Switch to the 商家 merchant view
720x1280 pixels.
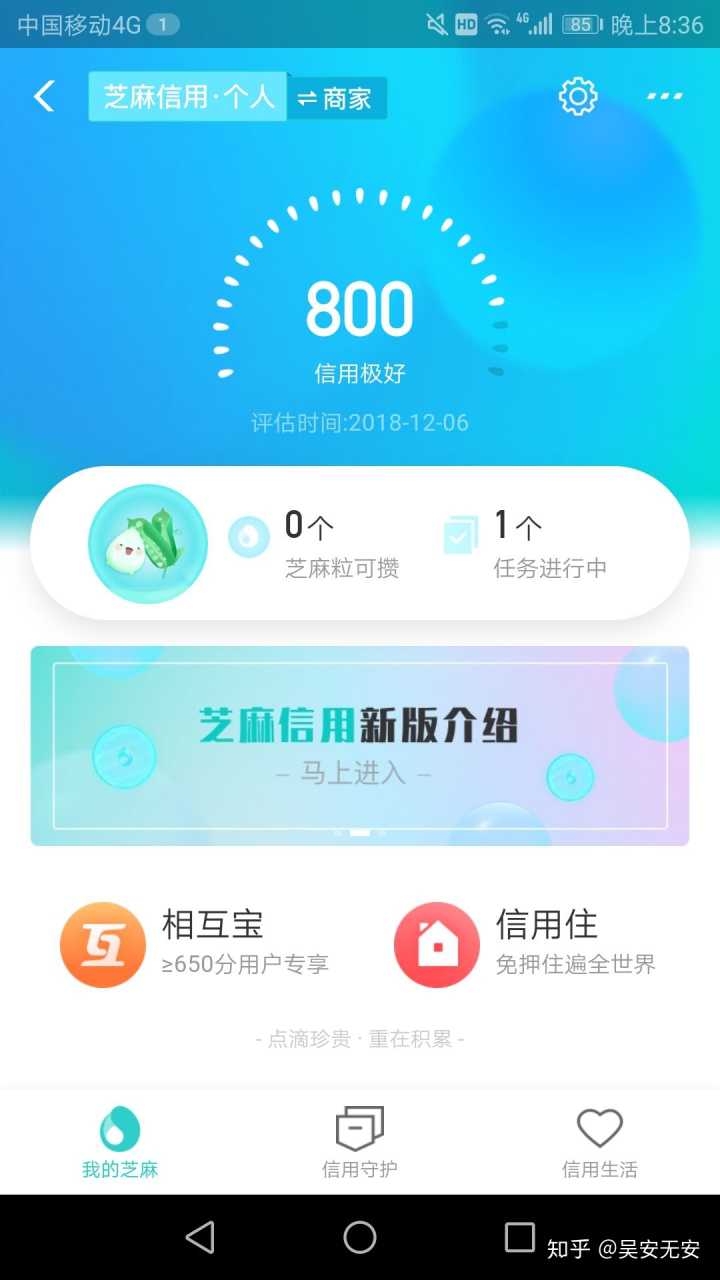(336, 98)
